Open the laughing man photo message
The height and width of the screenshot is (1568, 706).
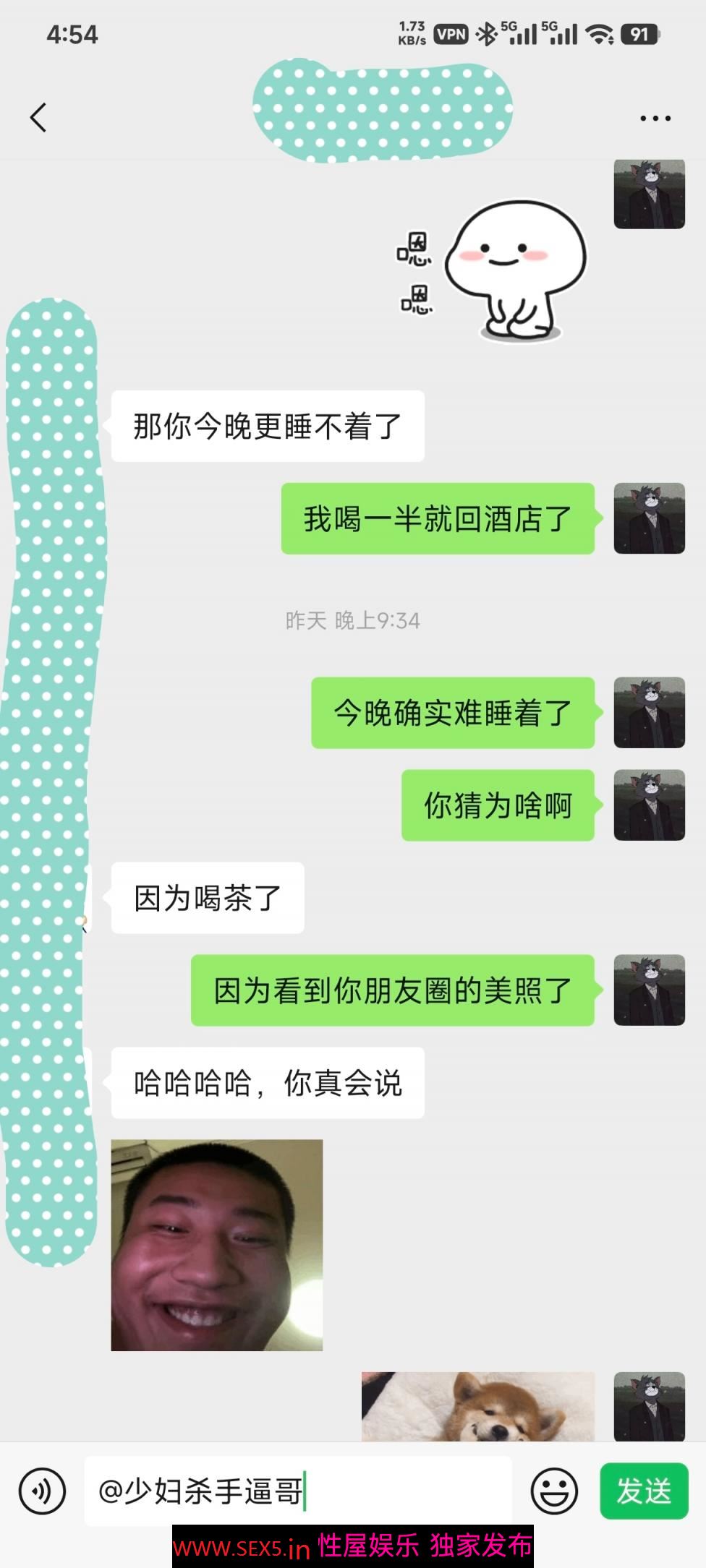216,1244
